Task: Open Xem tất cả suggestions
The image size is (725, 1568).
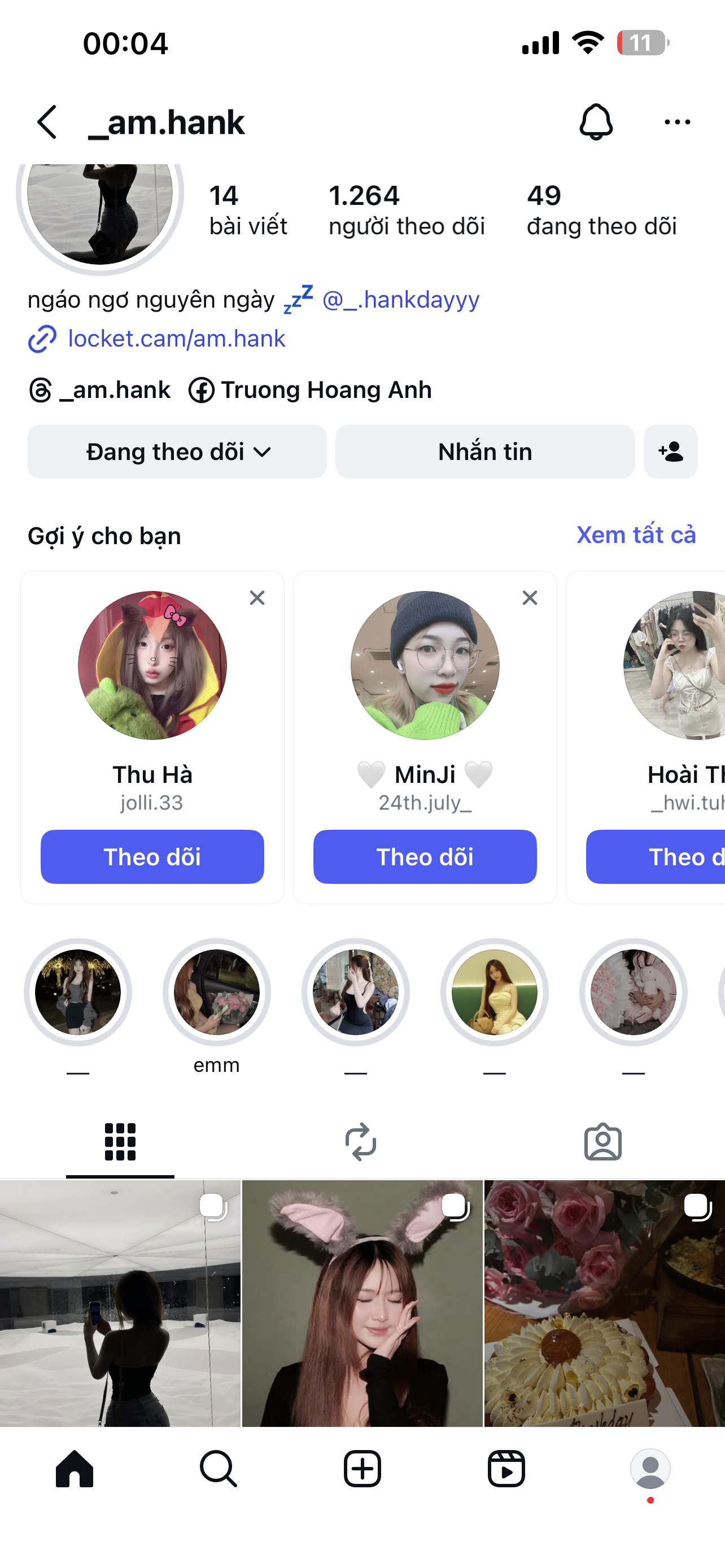Action: [636, 535]
